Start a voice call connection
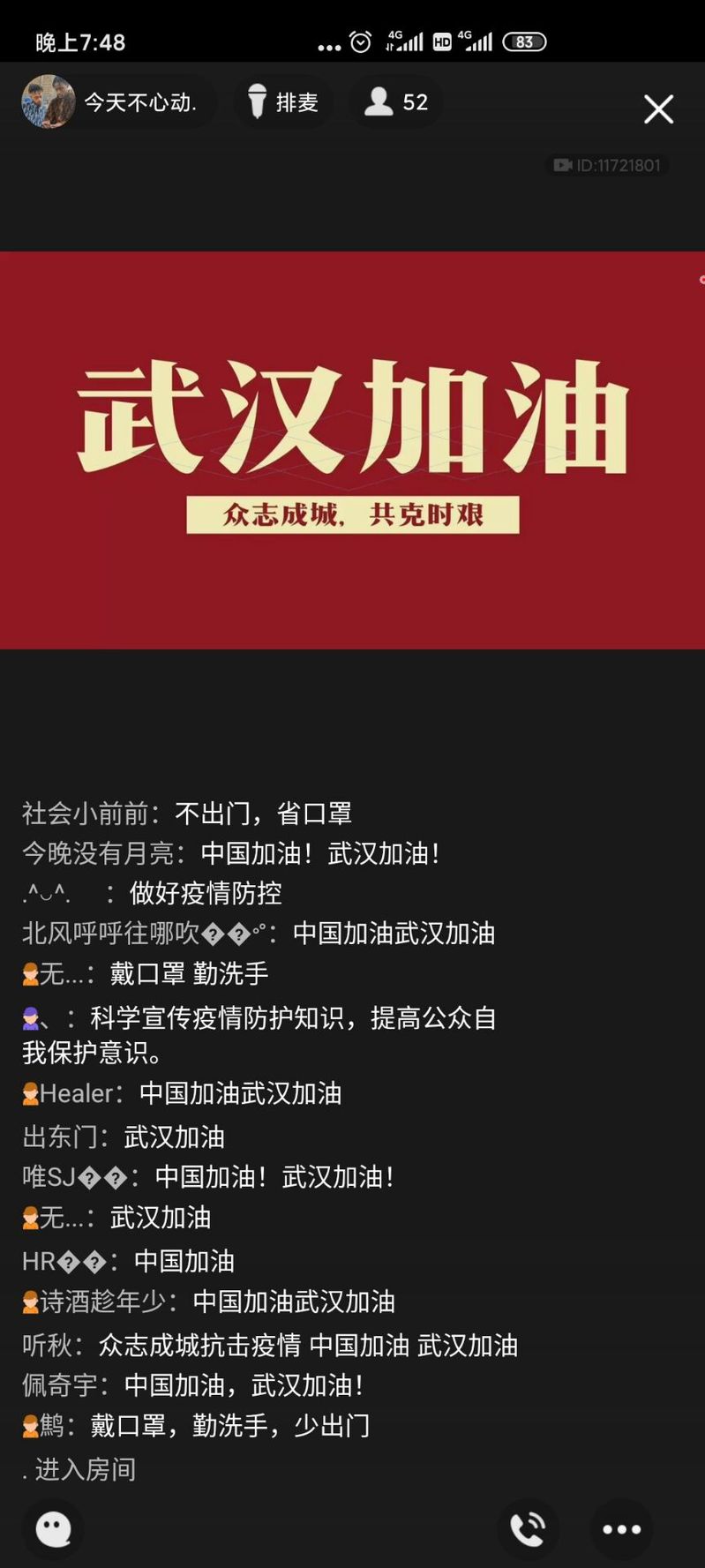 [528, 1529]
